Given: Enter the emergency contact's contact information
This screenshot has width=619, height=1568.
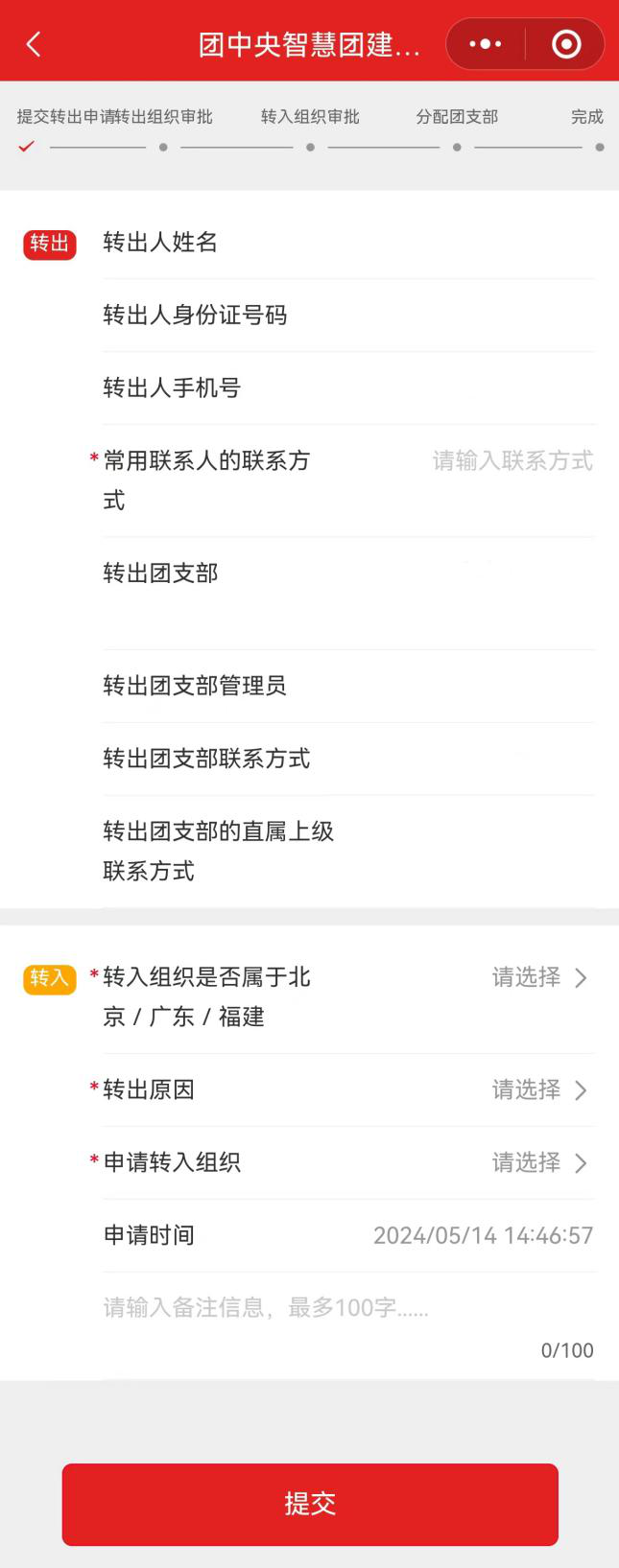Looking at the screenshot, I should [x=512, y=461].
